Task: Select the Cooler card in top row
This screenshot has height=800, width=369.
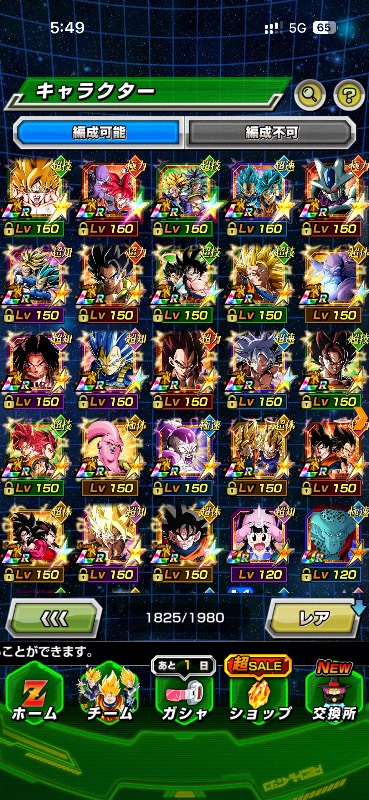Action: click(333, 196)
